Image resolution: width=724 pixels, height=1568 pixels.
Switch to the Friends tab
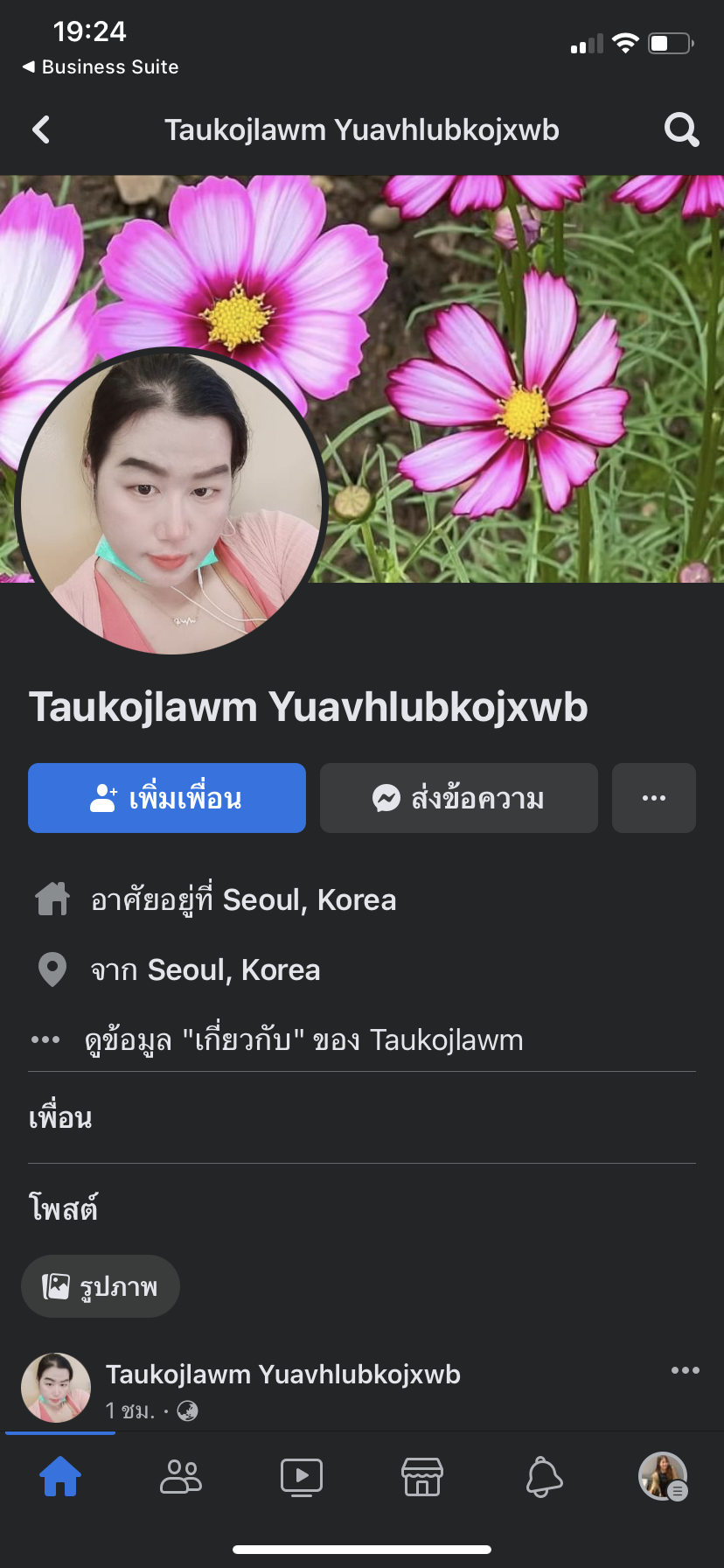[x=181, y=1477]
